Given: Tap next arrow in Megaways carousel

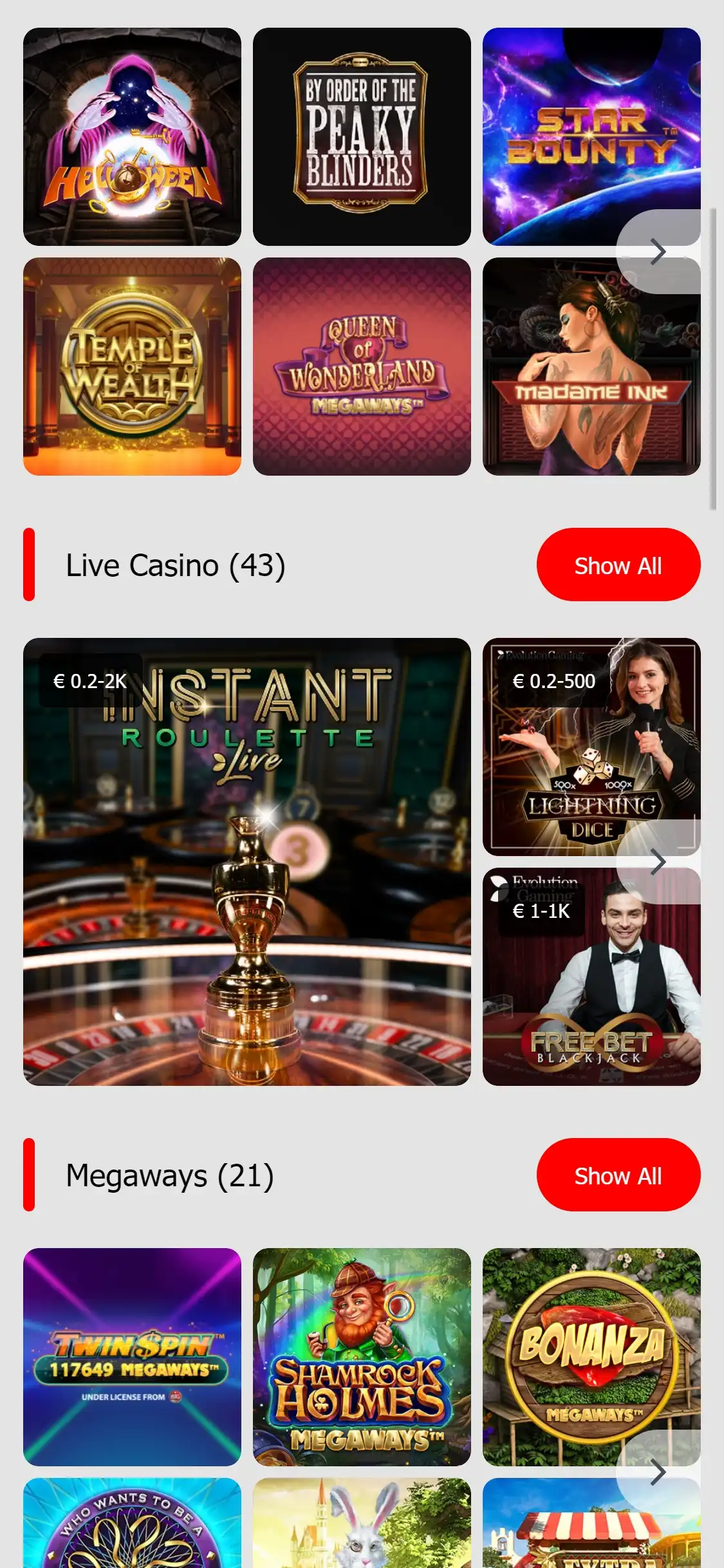Looking at the screenshot, I should point(658,1471).
